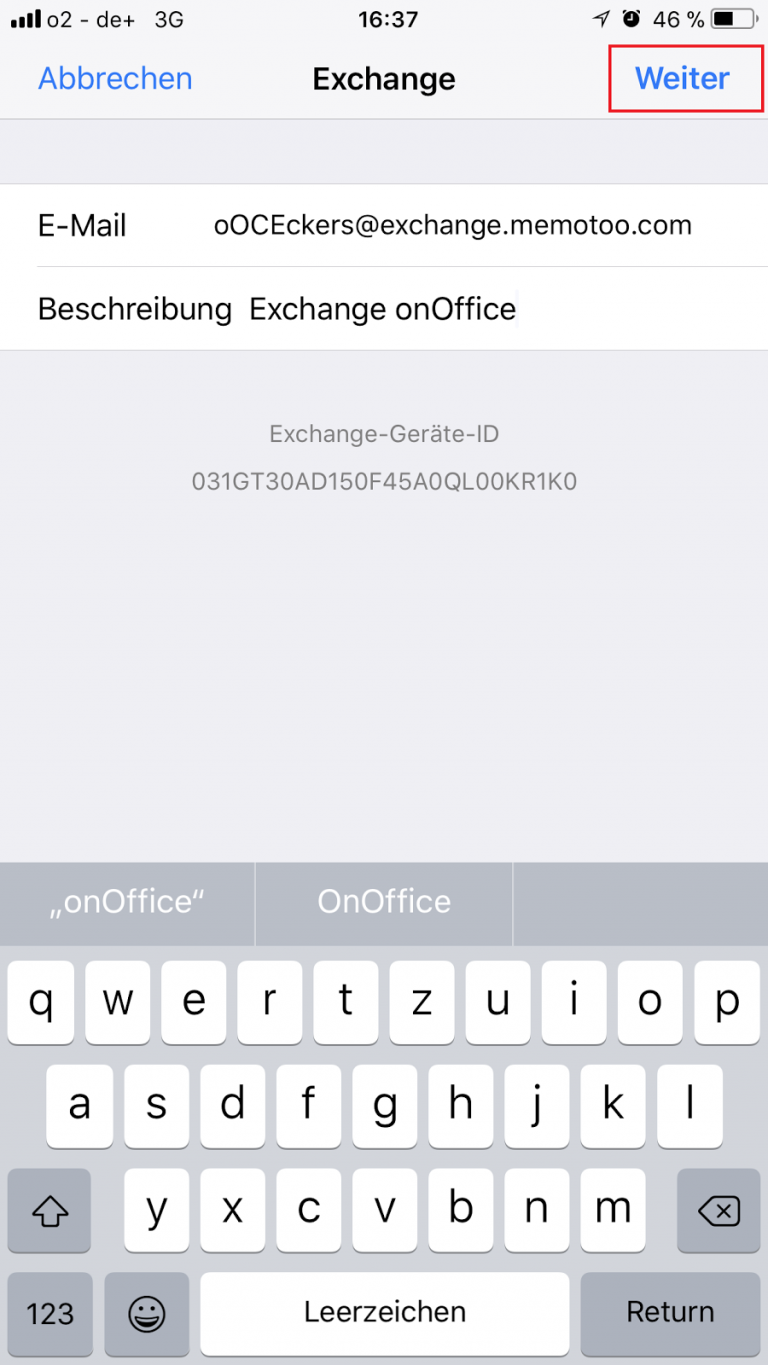This screenshot has width=768, height=1365.
Task: Select the "OnOffice" autocorrect suggestion
Action: click(384, 901)
